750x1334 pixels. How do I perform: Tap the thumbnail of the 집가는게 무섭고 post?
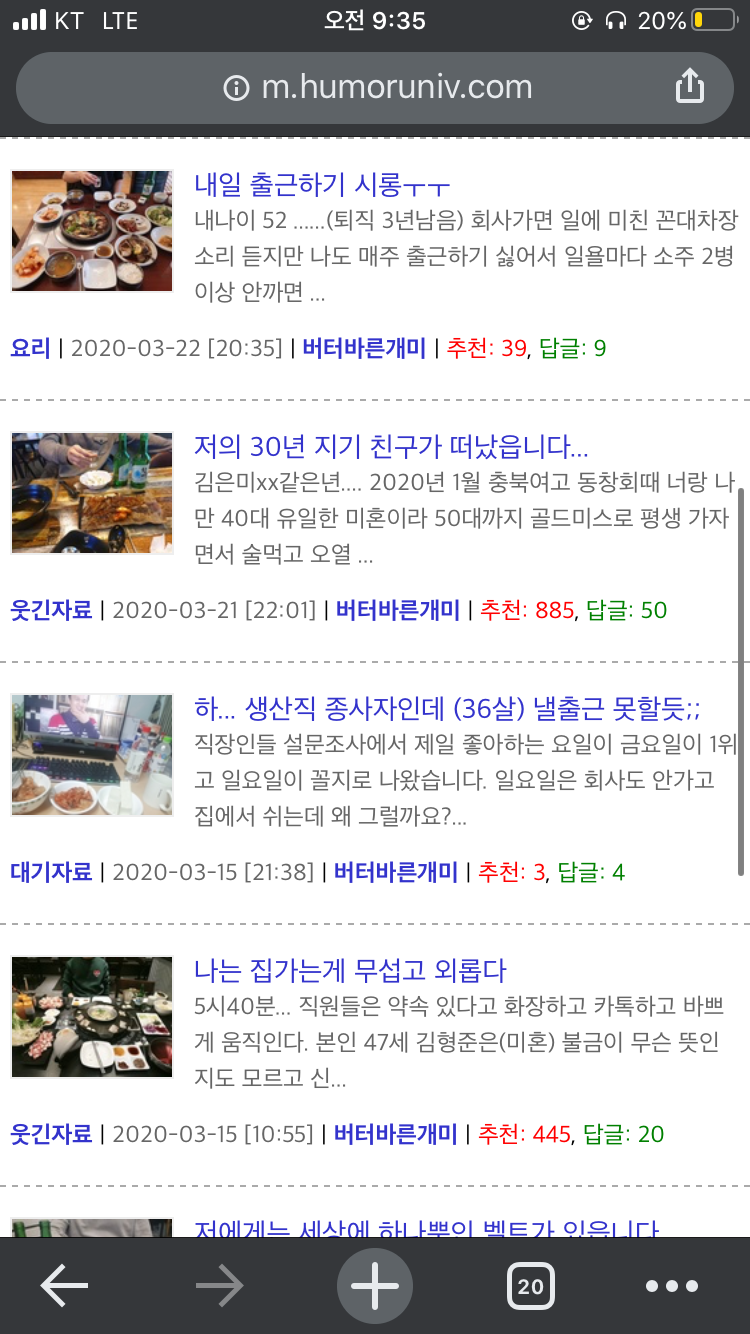pyautogui.click(x=92, y=1016)
